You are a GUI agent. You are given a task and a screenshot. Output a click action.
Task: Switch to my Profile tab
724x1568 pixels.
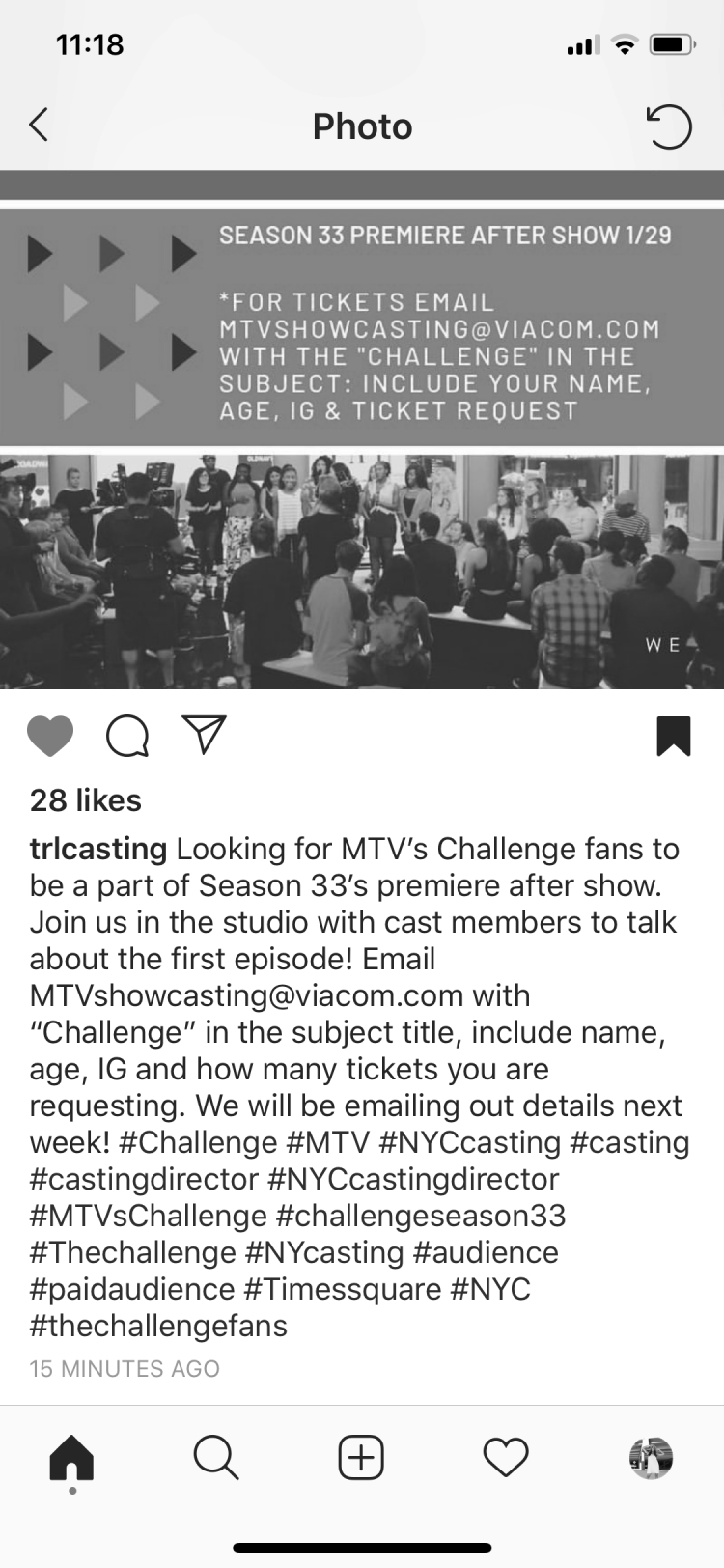tap(651, 1457)
